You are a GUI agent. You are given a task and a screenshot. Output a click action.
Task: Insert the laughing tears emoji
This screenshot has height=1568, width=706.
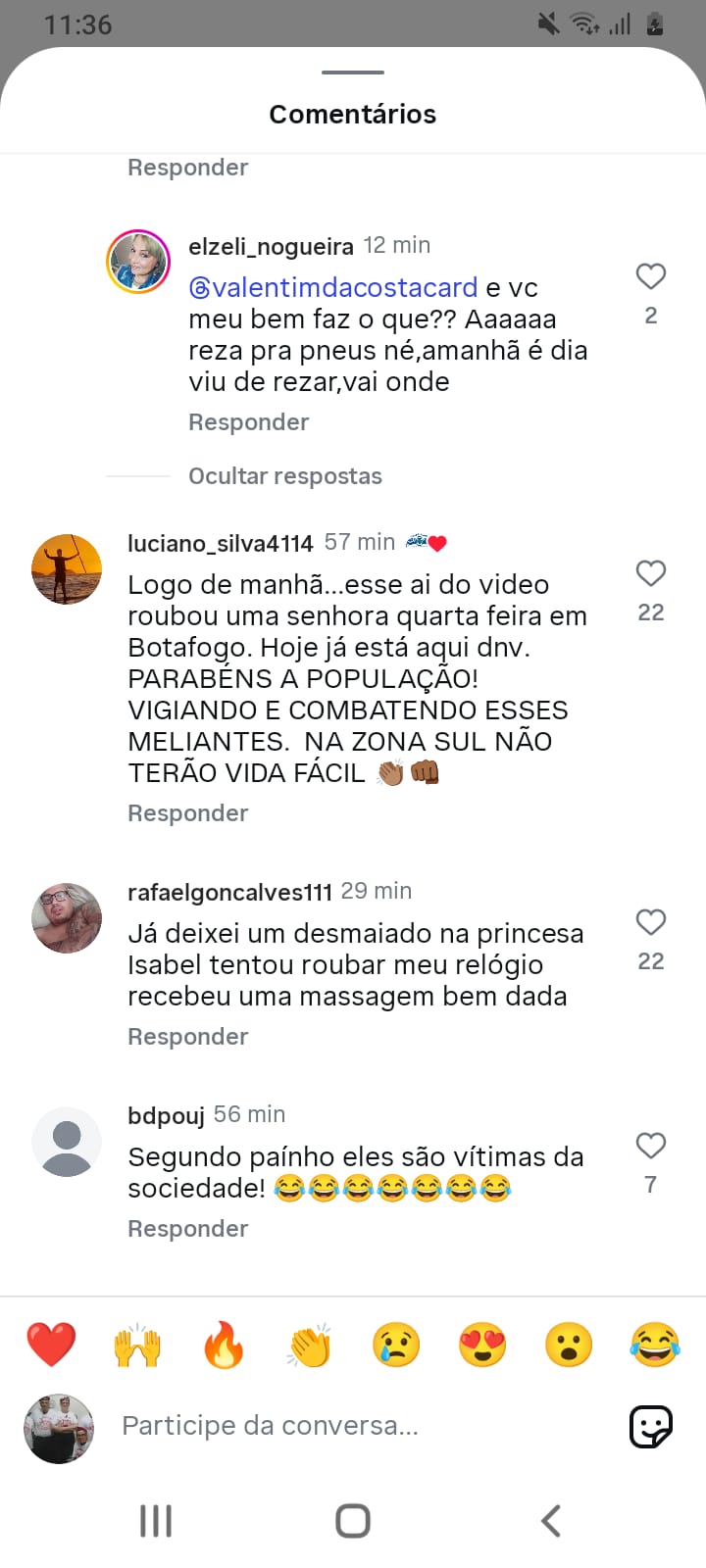(x=655, y=1345)
